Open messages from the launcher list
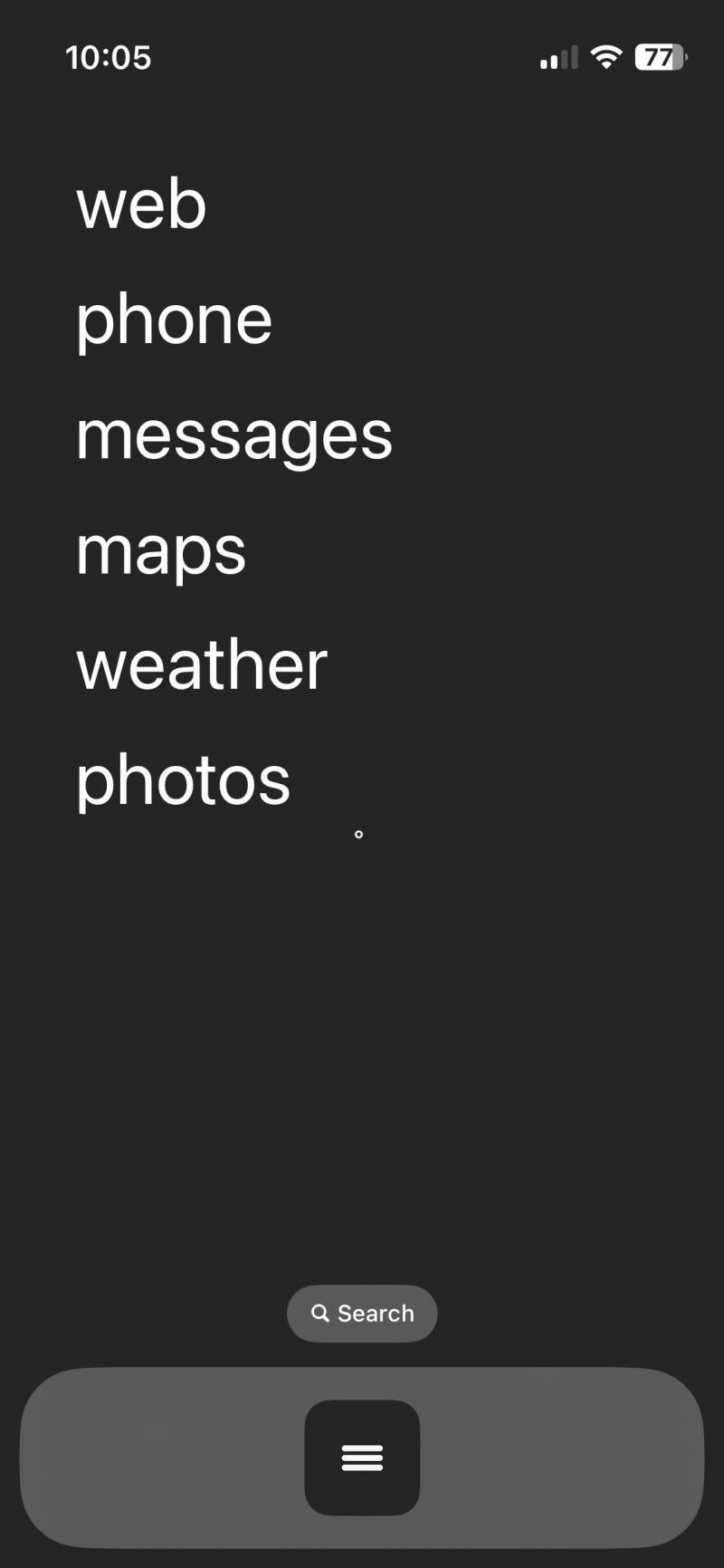724x1568 pixels. pos(233,436)
